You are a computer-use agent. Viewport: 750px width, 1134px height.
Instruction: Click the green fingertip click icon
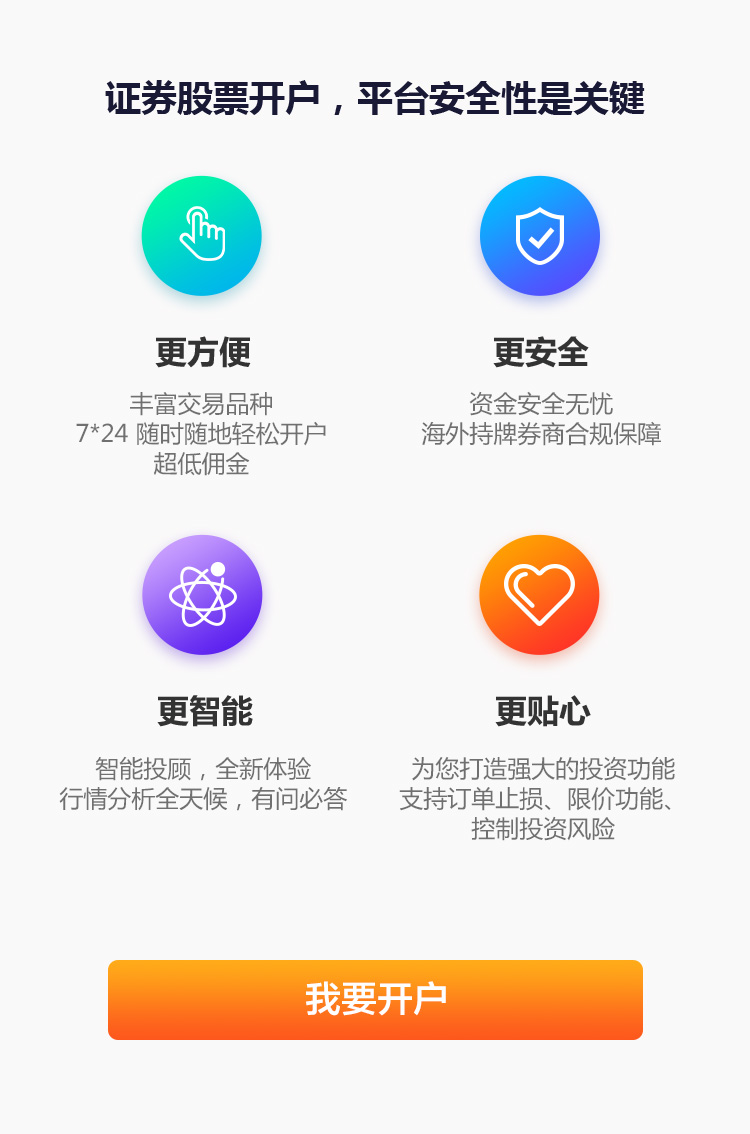click(201, 236)
